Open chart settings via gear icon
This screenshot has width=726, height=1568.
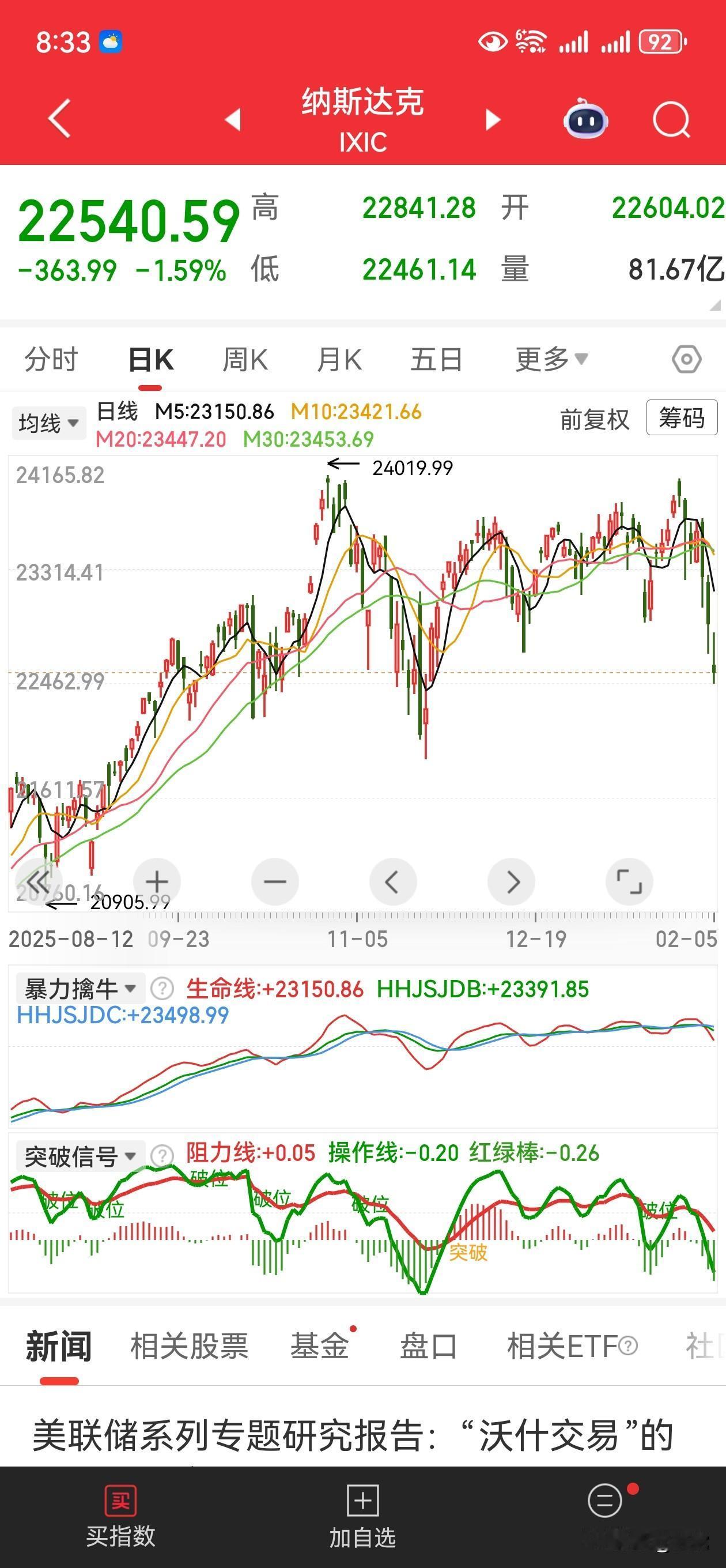coord(687,359)
